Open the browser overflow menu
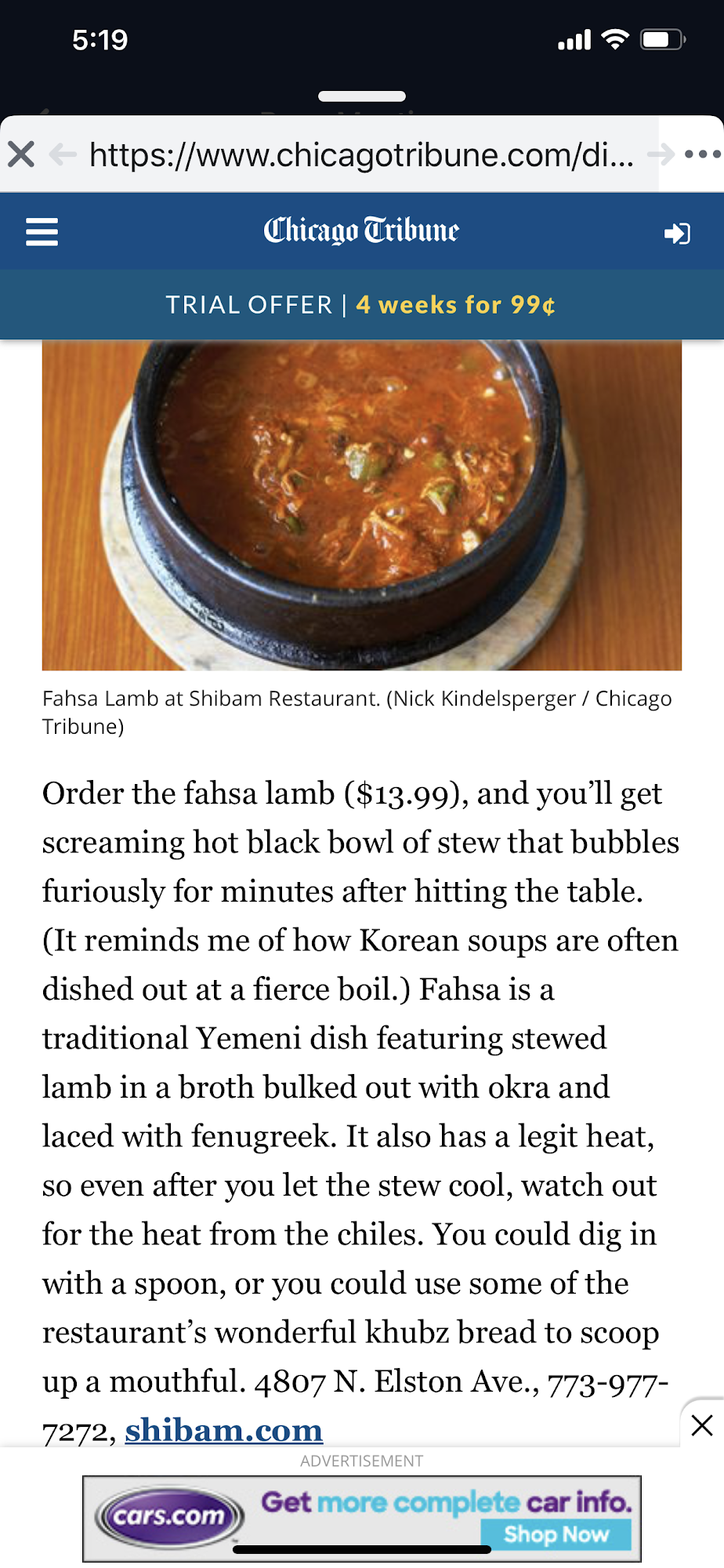 702,154
